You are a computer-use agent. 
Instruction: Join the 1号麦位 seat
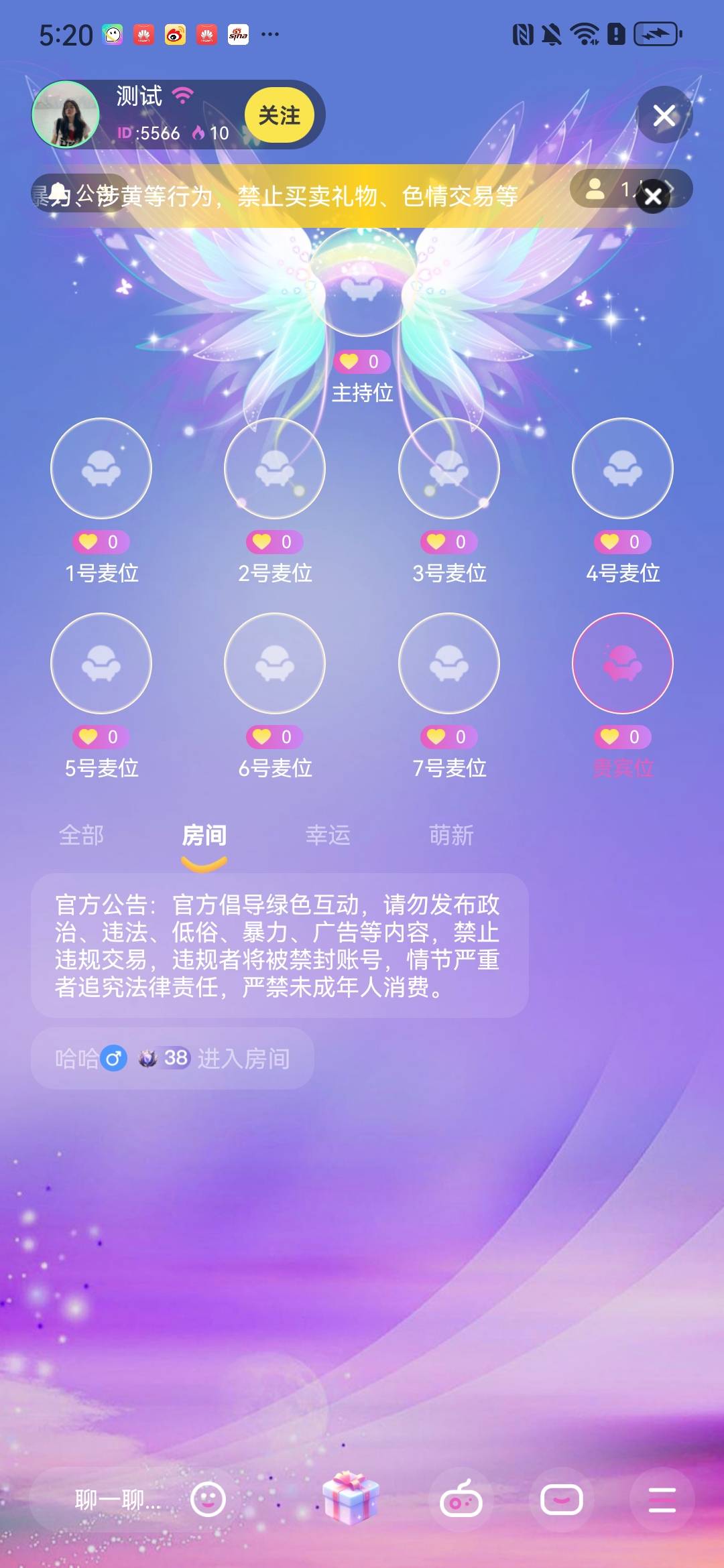pos(101,468)
